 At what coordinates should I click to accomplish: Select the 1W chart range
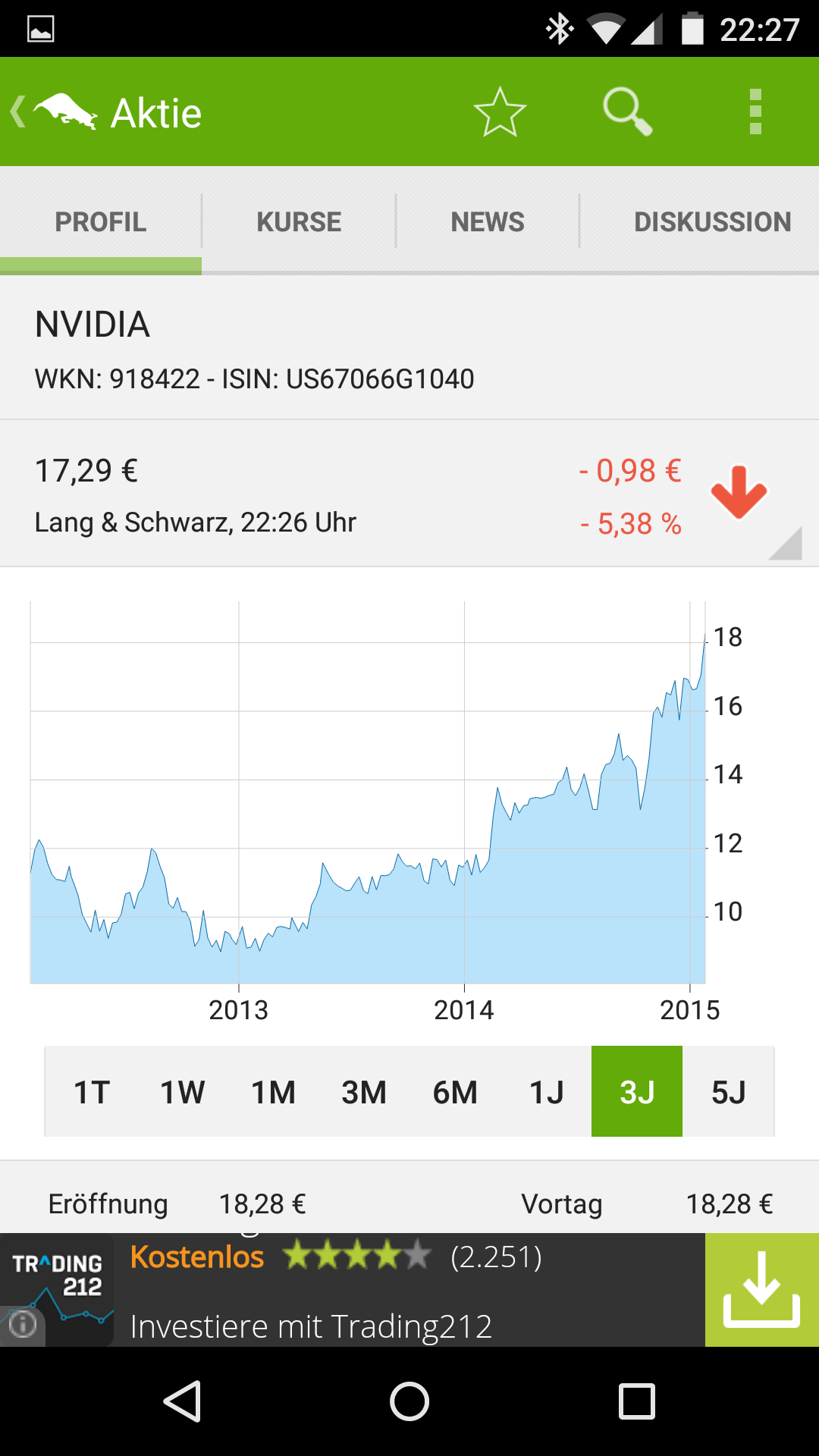(x=182, y=1092)
